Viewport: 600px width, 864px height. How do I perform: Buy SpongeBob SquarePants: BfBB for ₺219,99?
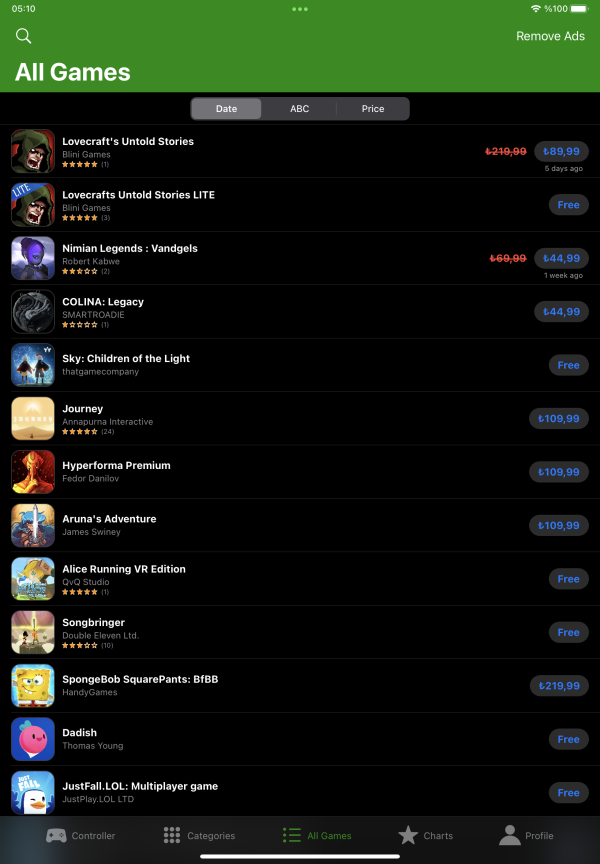tap(559, 686)
